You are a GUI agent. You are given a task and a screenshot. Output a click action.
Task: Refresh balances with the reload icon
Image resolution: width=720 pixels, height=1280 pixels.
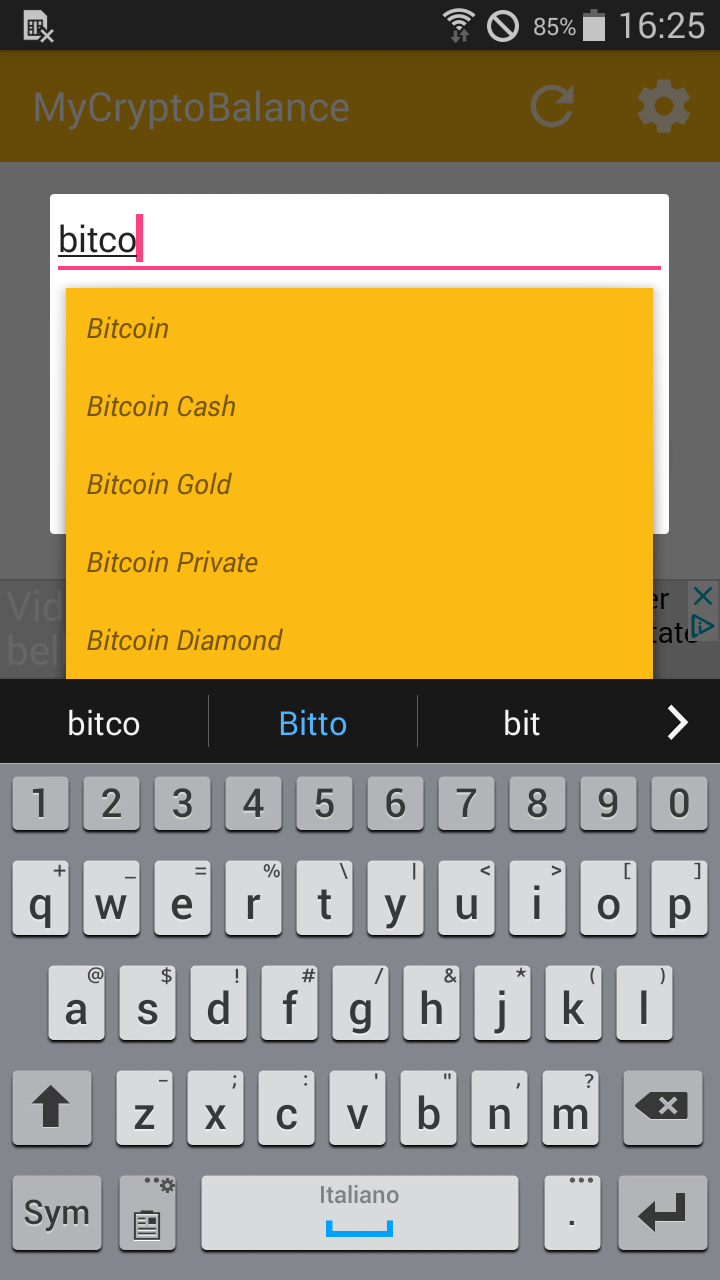point(552,106)
